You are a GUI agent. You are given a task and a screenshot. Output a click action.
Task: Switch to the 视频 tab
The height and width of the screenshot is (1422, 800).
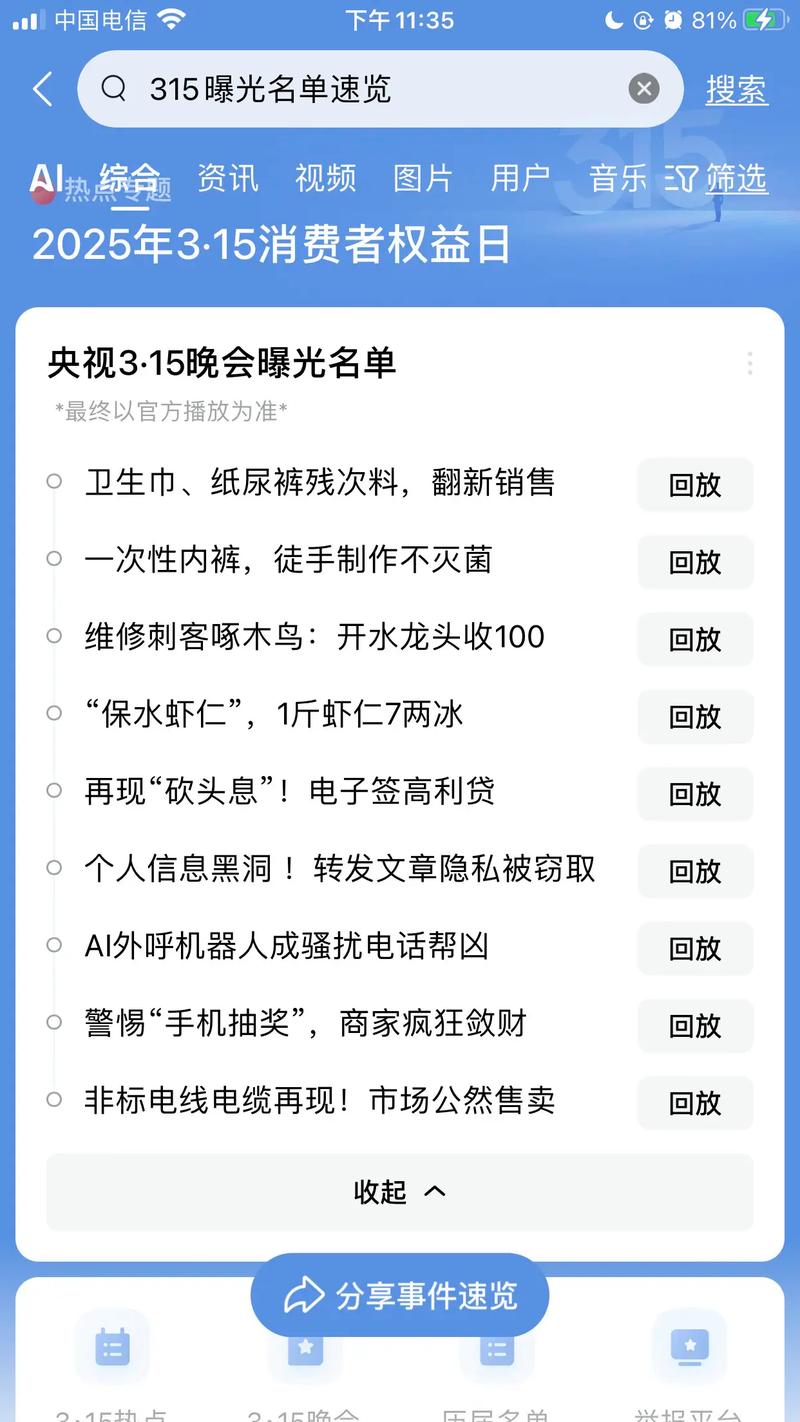click(x=325, y=179)
